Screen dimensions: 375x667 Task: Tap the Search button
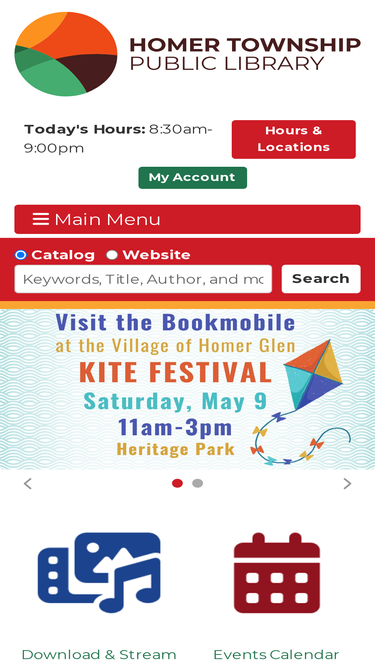click(321, 279)
